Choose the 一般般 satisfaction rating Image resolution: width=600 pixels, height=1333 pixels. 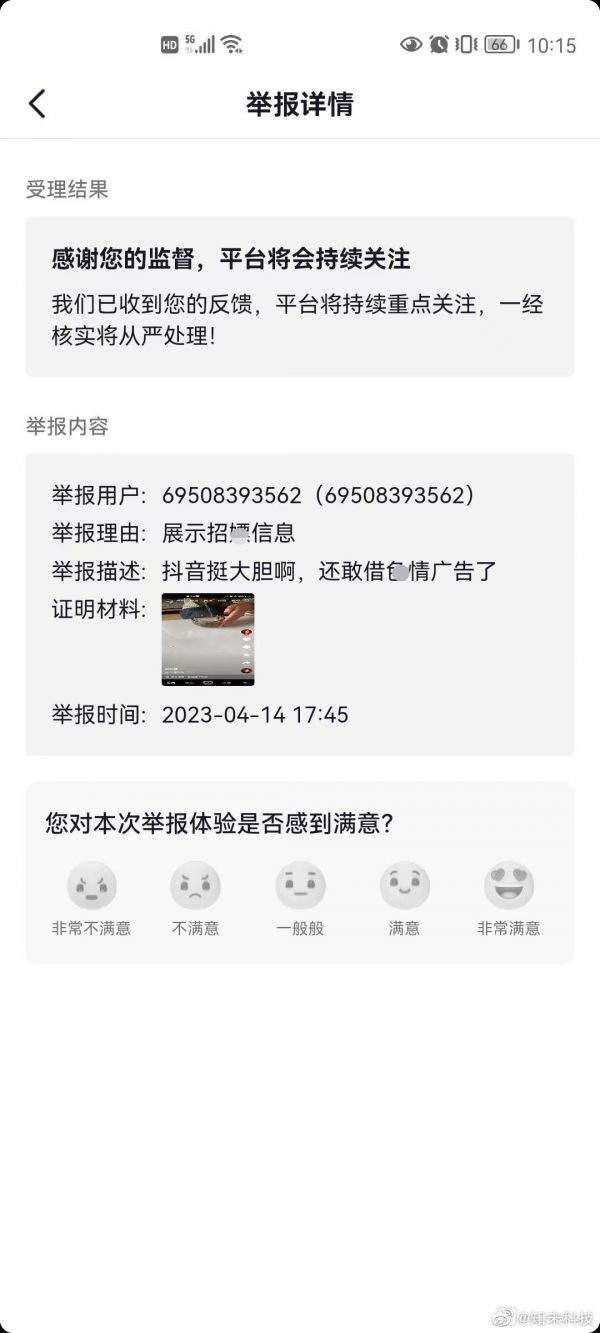point(300,887)
